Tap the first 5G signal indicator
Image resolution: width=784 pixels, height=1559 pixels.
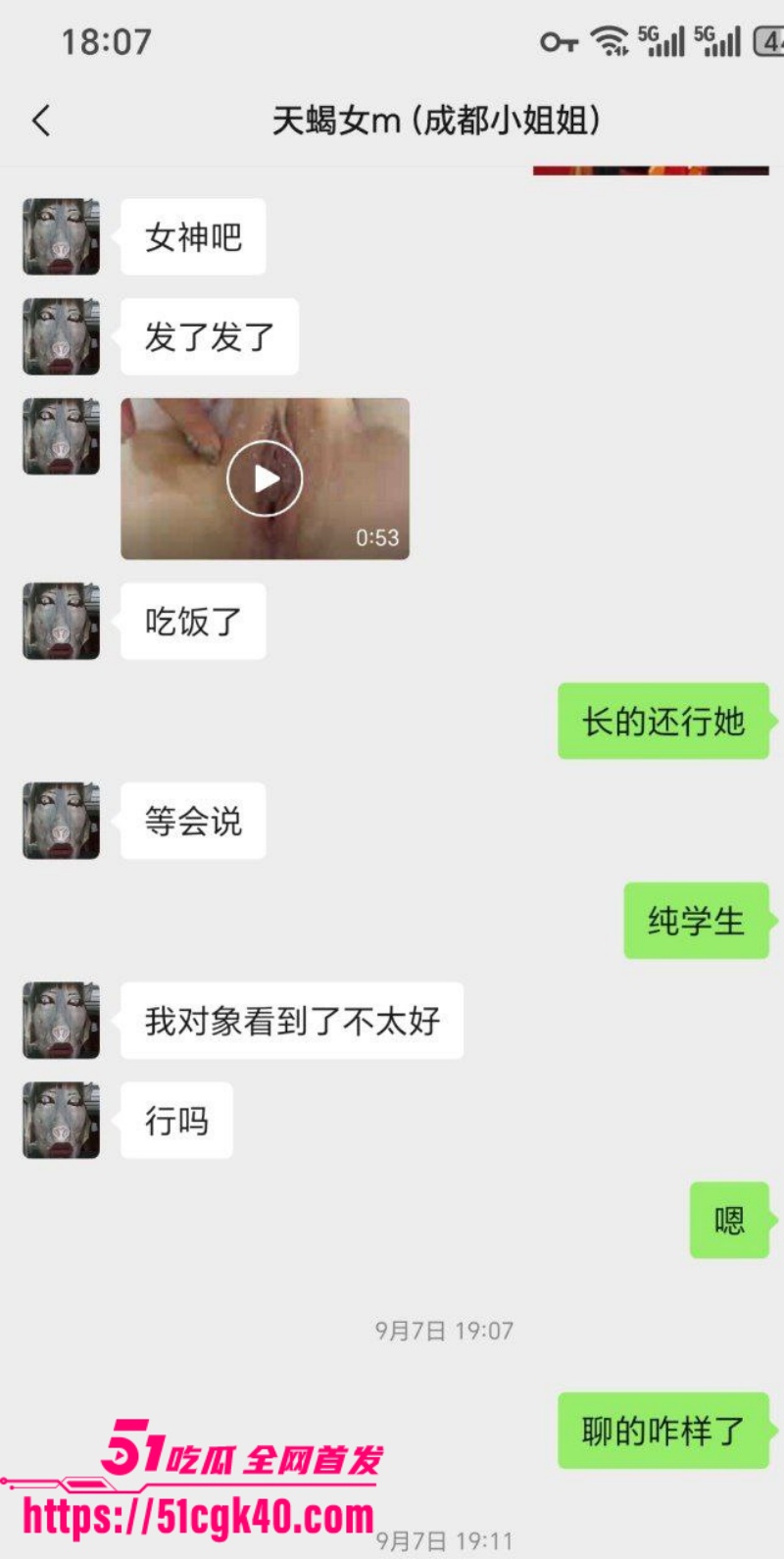coord(660,43)
